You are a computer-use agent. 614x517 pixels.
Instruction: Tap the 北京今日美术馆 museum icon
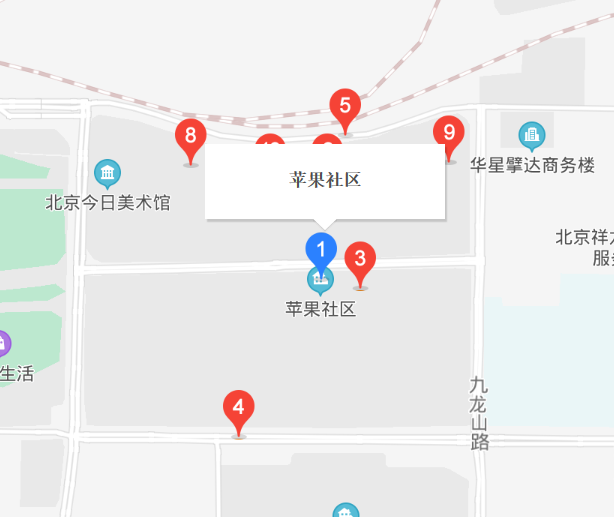tap(107, 173)
